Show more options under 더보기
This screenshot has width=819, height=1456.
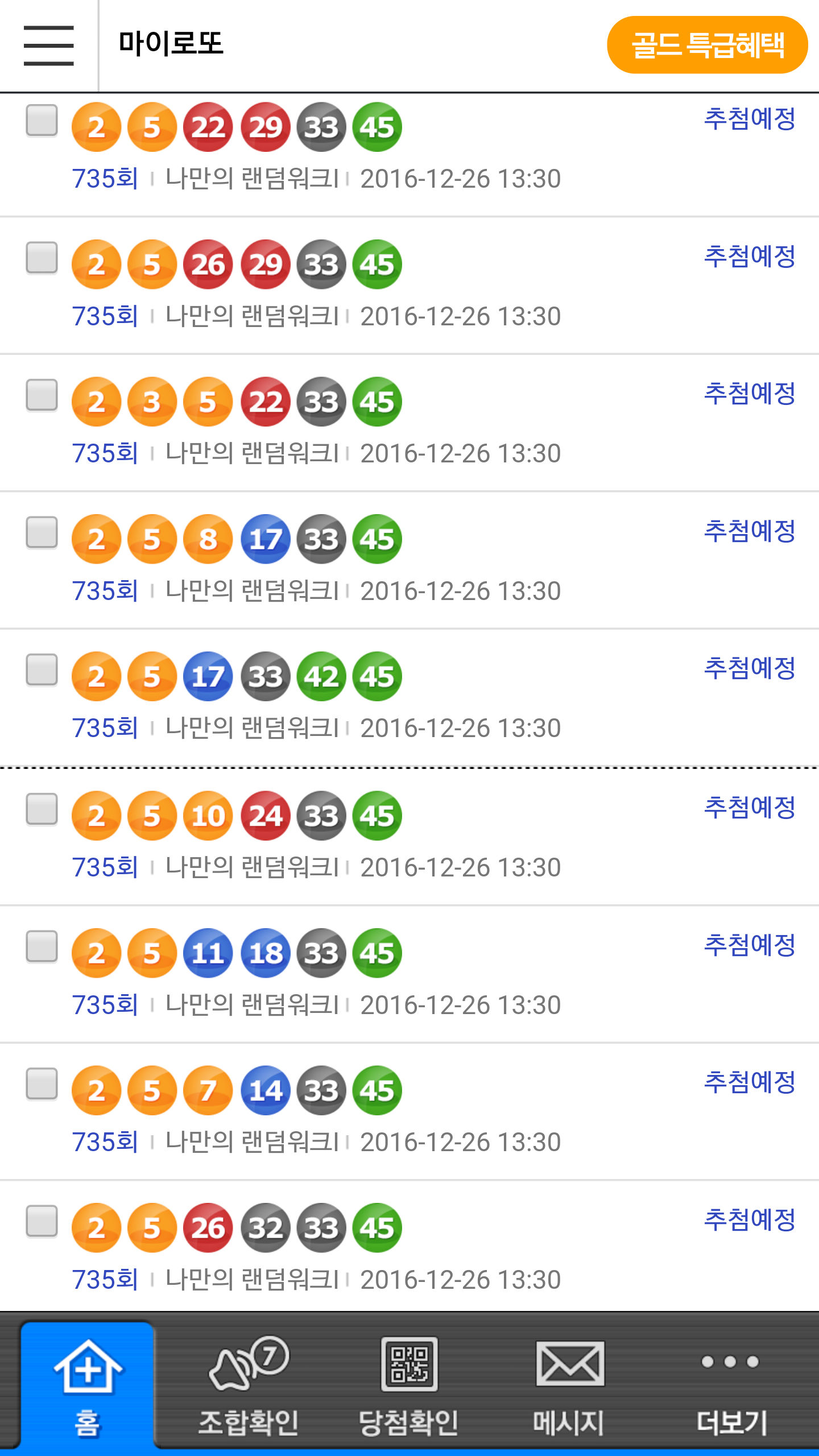click(x=731, y=1384)
